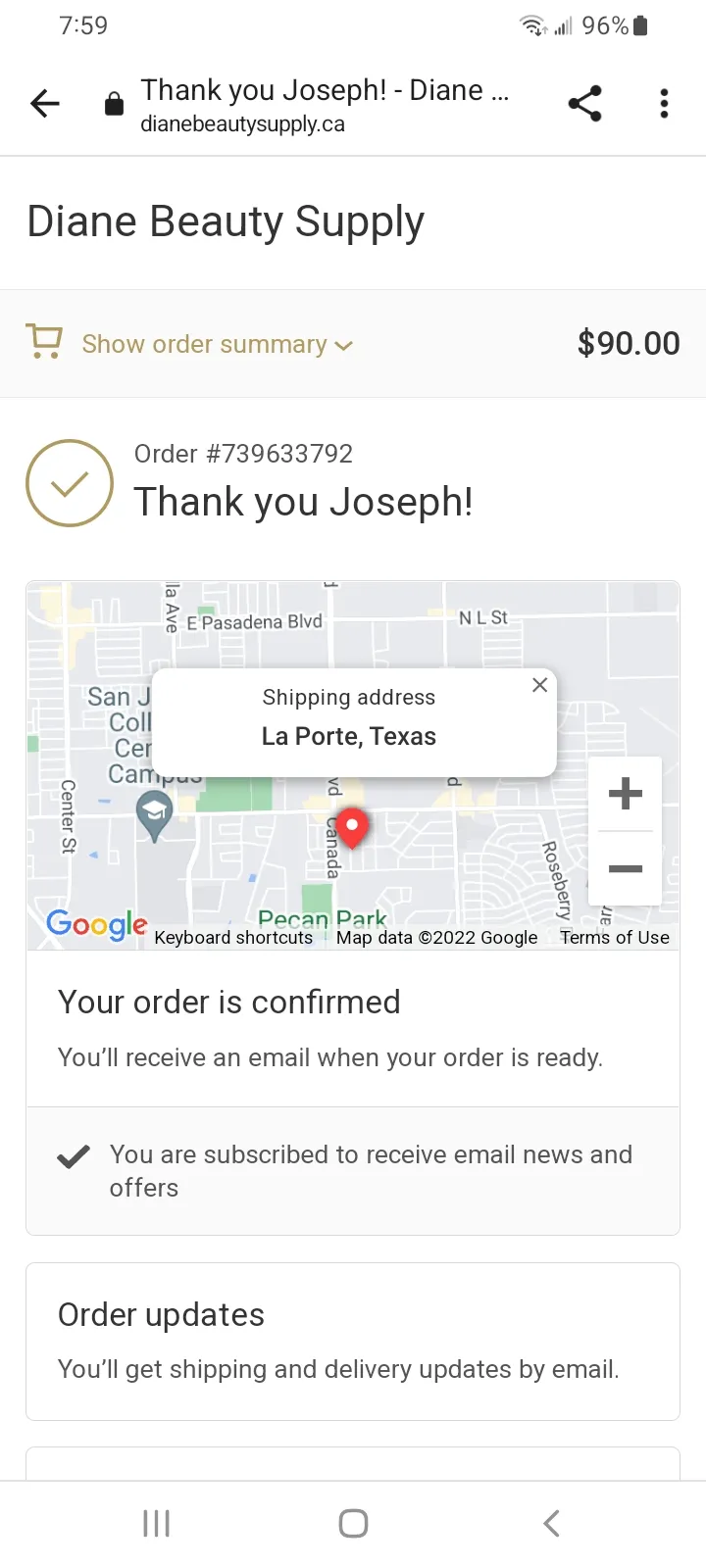
Task: Zoom out on the map
Action: tap(625, 868)
